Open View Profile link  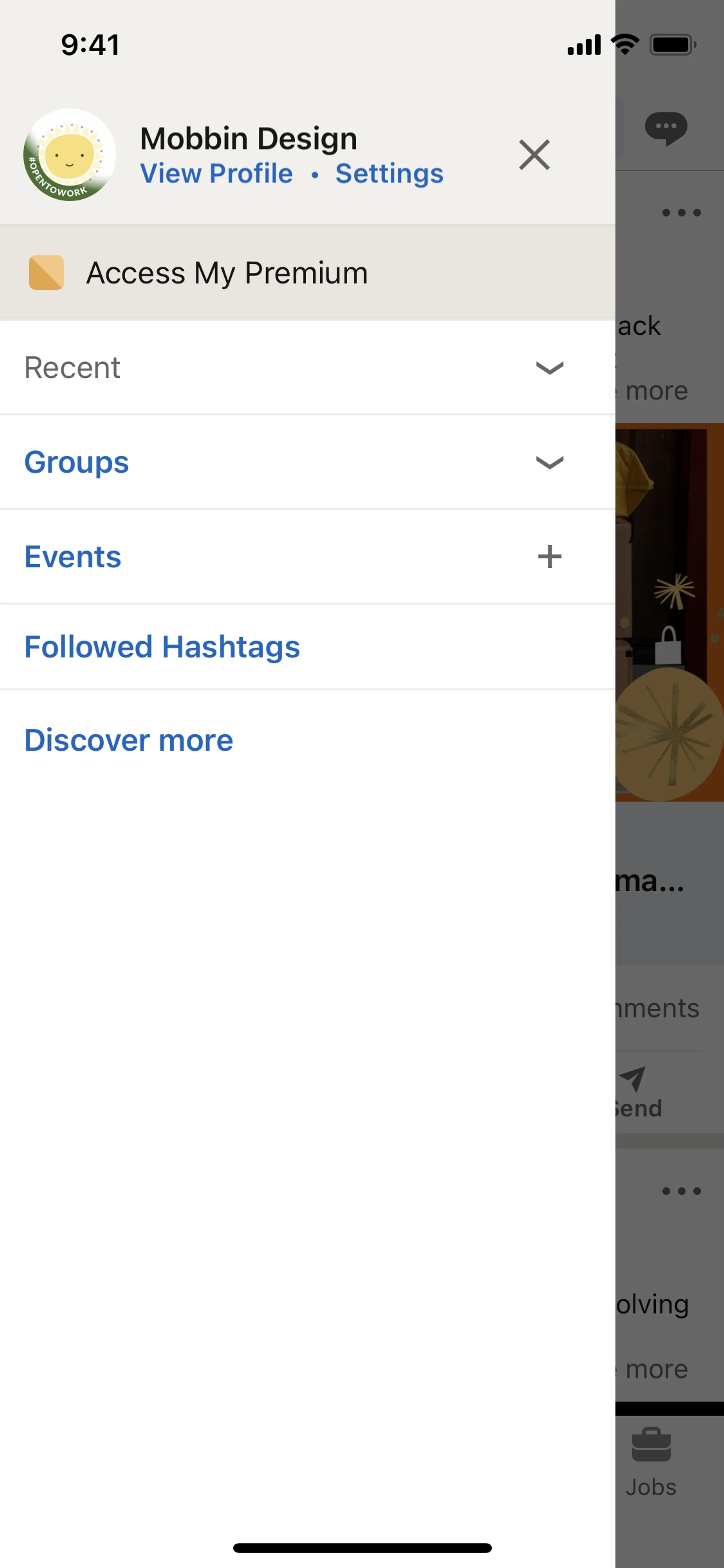tap(216, 174)
